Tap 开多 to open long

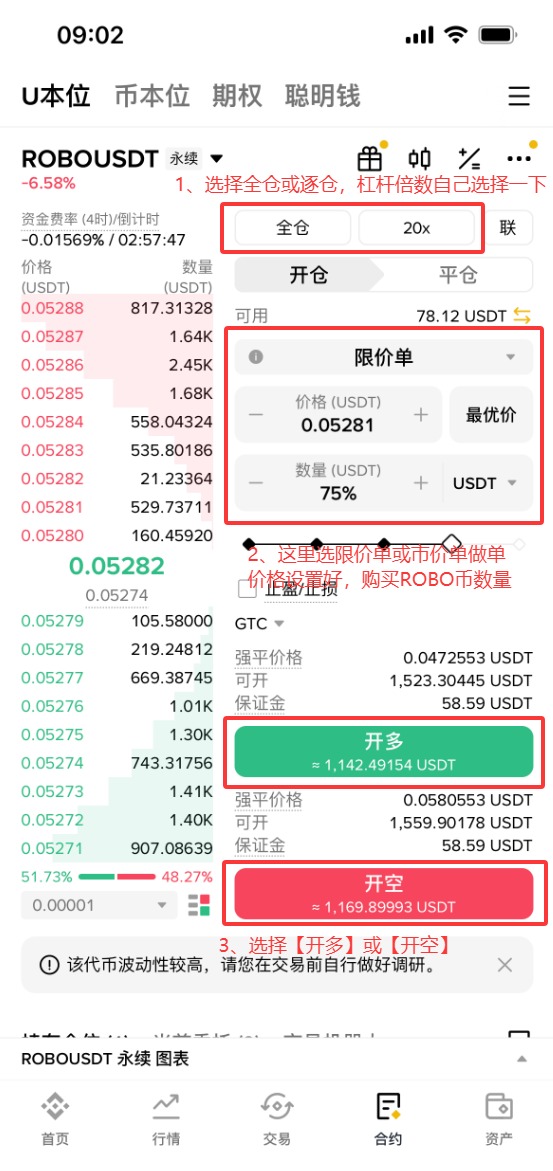383,751
